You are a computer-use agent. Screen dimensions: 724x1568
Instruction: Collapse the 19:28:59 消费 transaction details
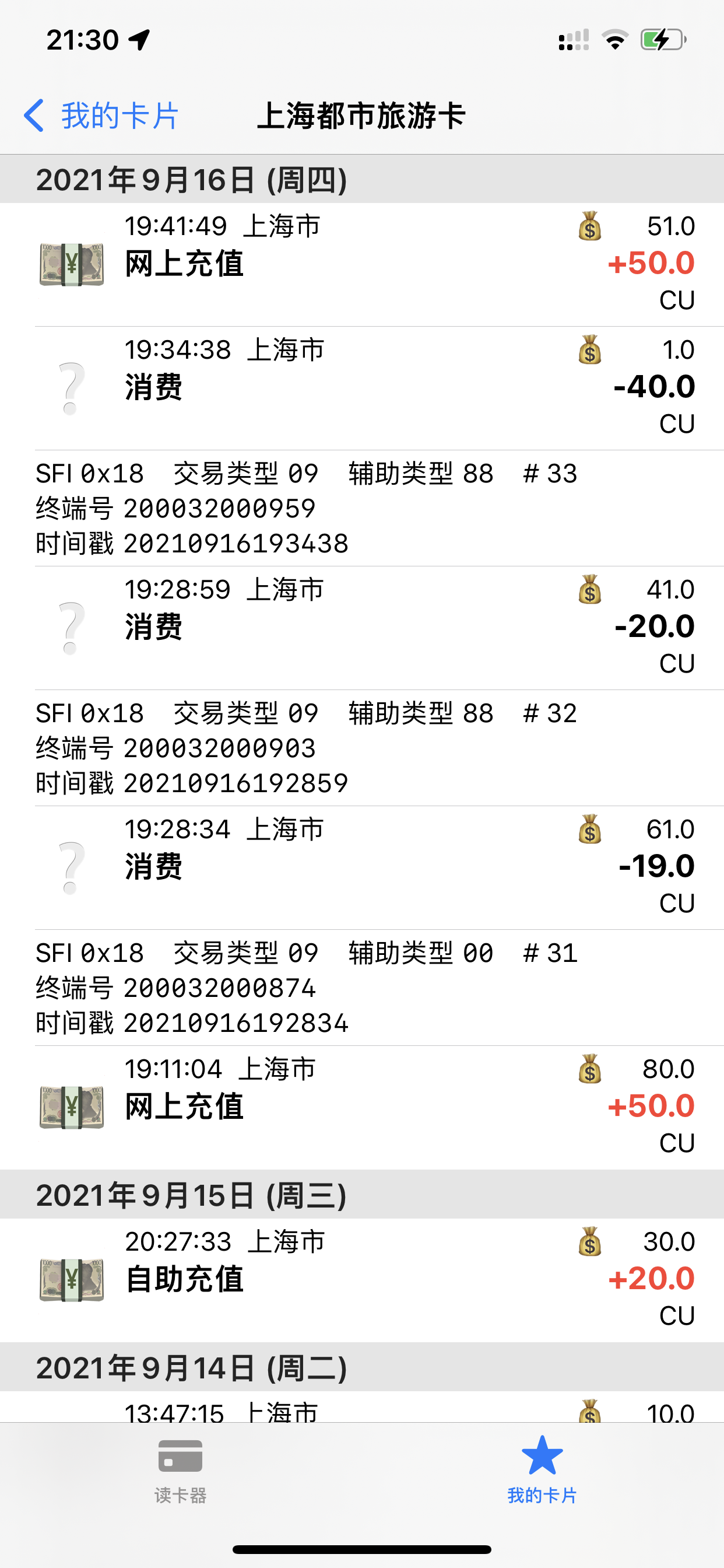coord(365,627)
